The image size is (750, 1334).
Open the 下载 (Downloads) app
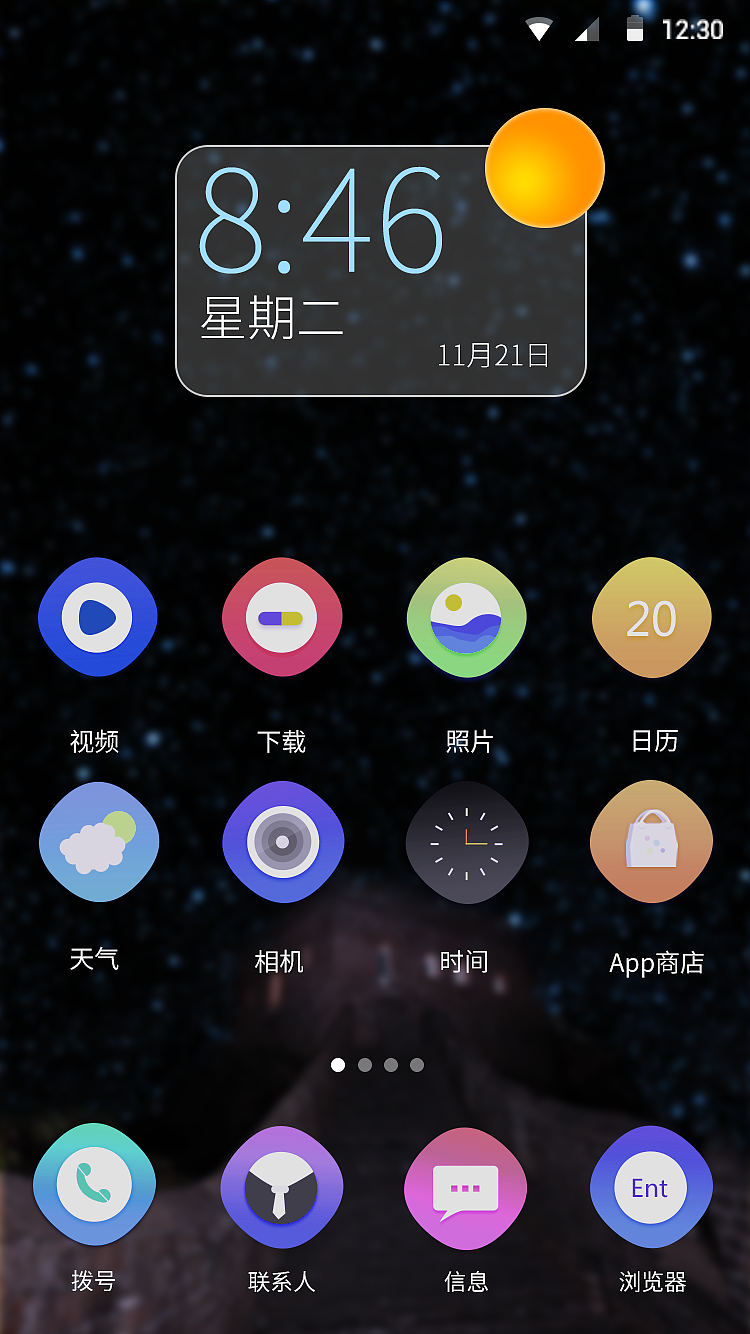click(282, 617)
